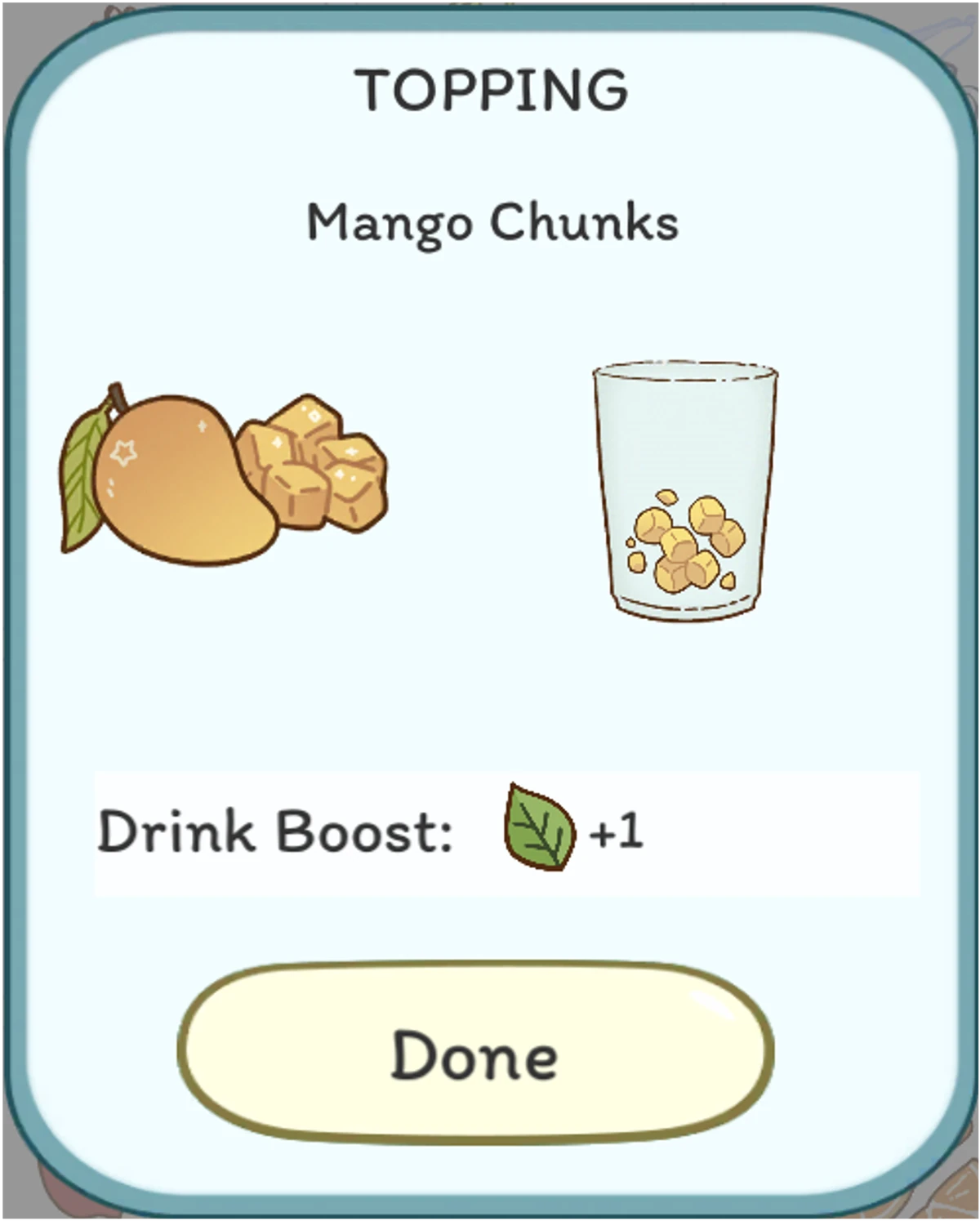
Task: Click the +1 boost label
Action: 617,831
